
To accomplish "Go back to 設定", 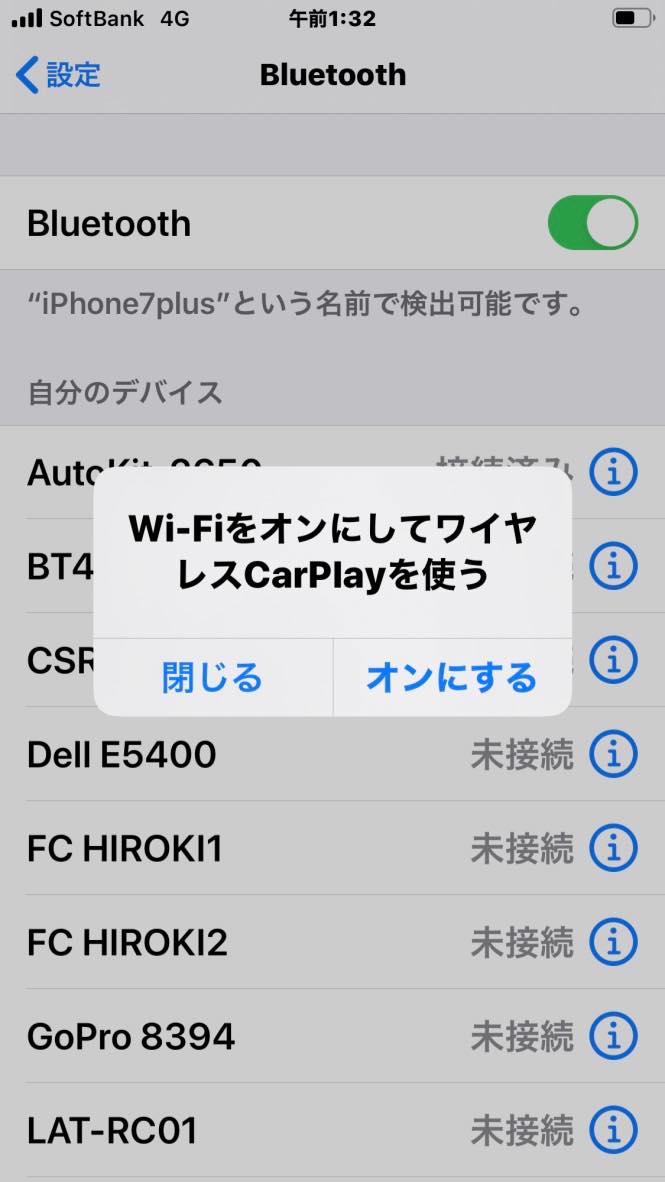I will [58, 75].
